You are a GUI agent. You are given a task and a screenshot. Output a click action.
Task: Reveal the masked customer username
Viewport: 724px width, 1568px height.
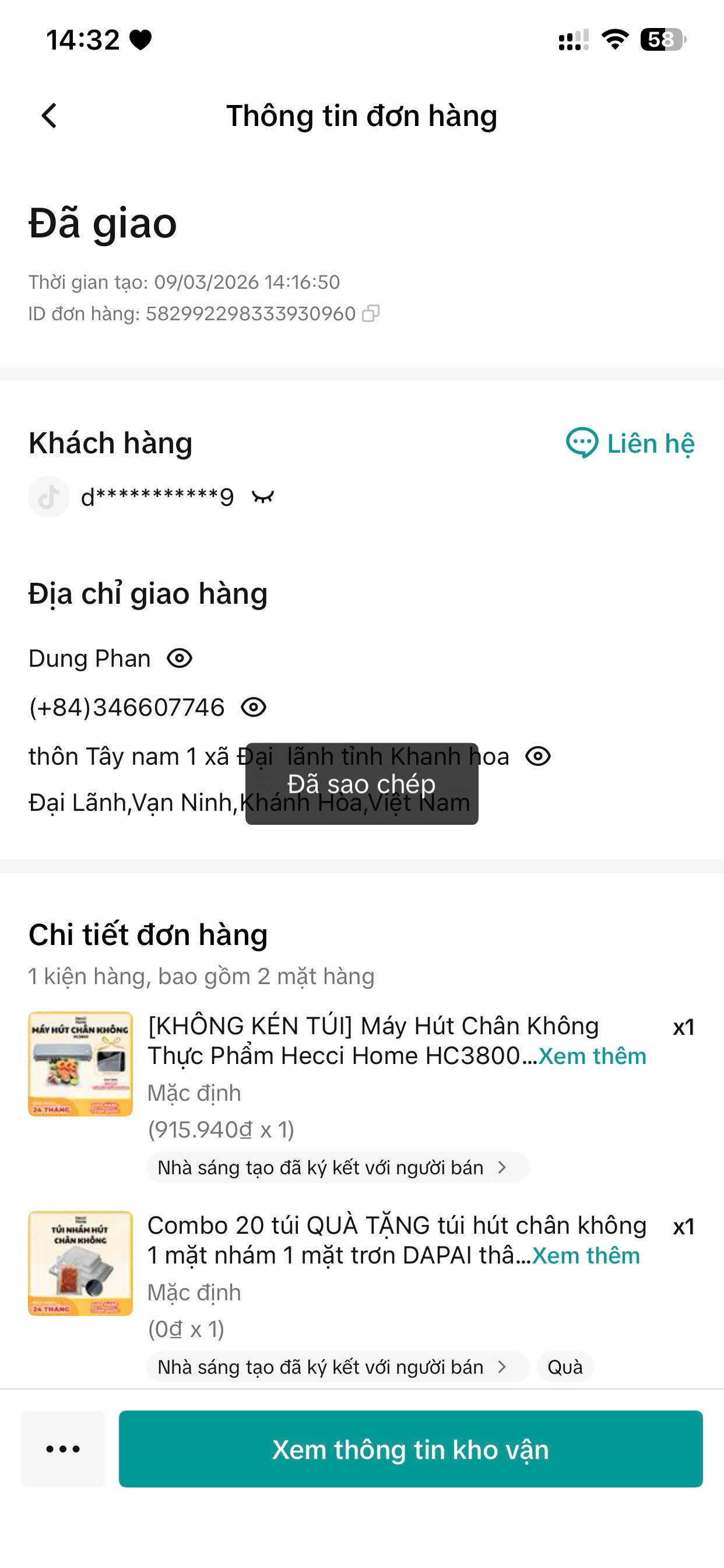[x=263, y=498]
